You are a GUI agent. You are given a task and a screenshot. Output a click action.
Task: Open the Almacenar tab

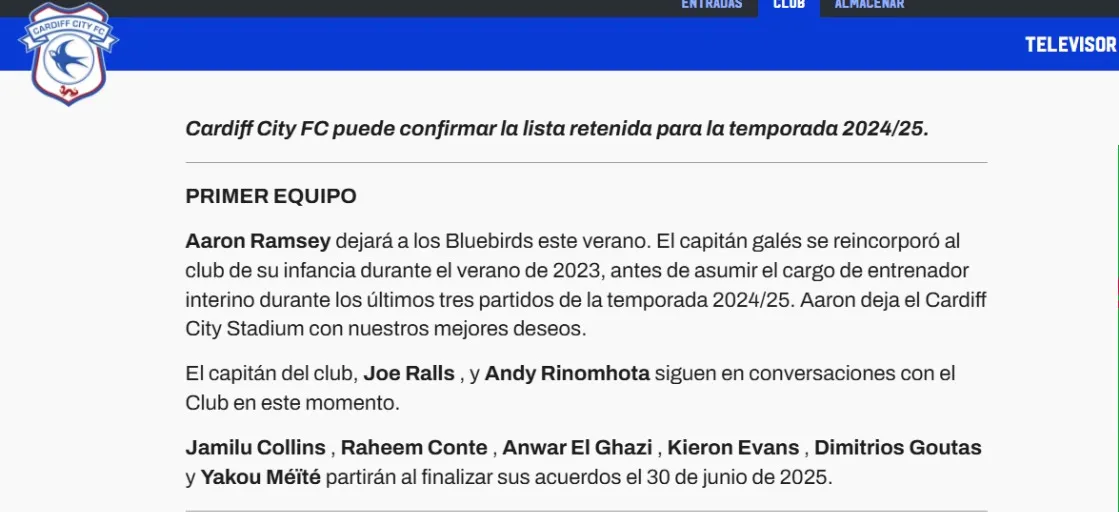[x=869, y=5]
